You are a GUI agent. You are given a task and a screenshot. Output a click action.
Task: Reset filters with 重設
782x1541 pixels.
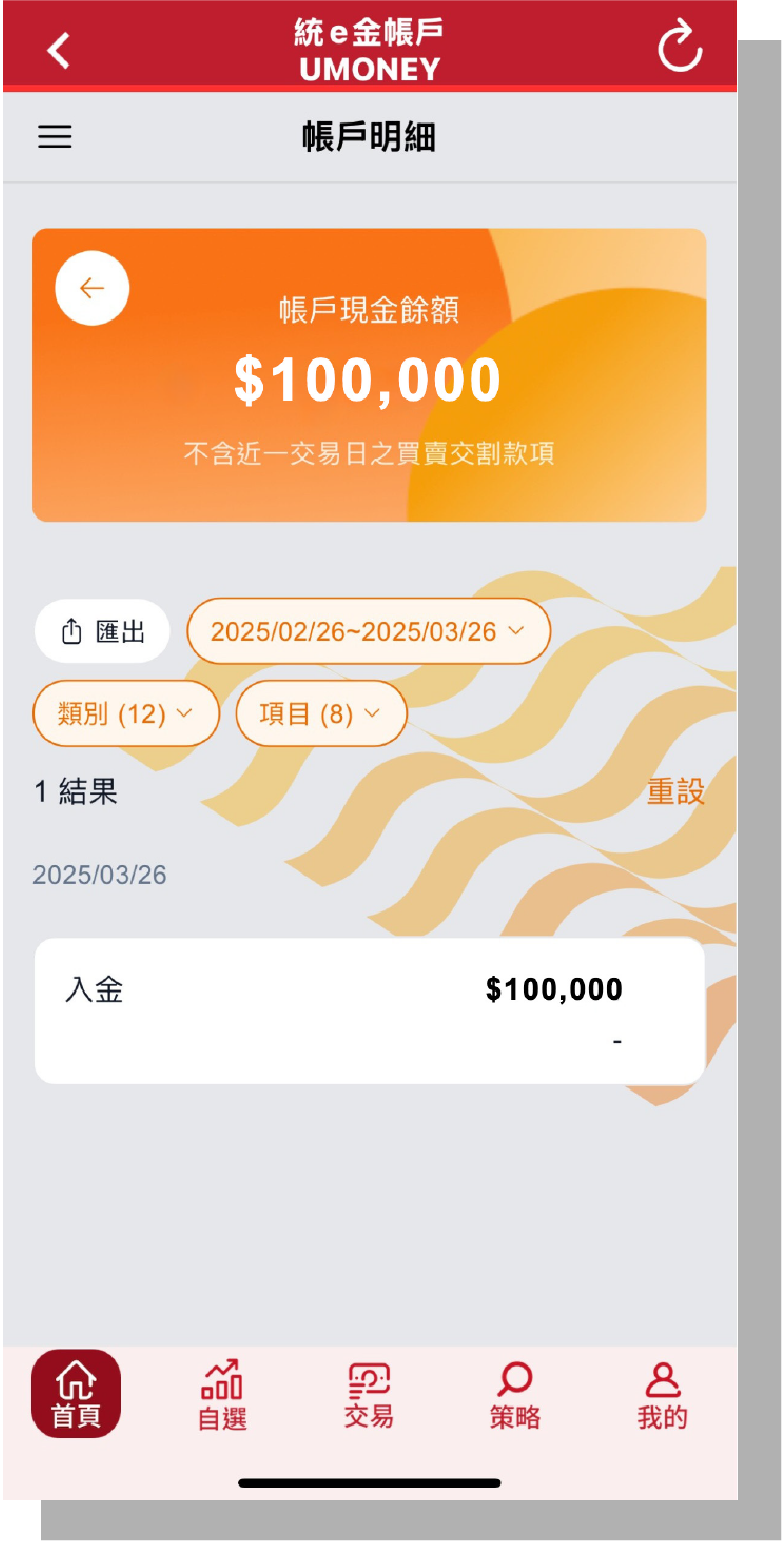(675, 792)
